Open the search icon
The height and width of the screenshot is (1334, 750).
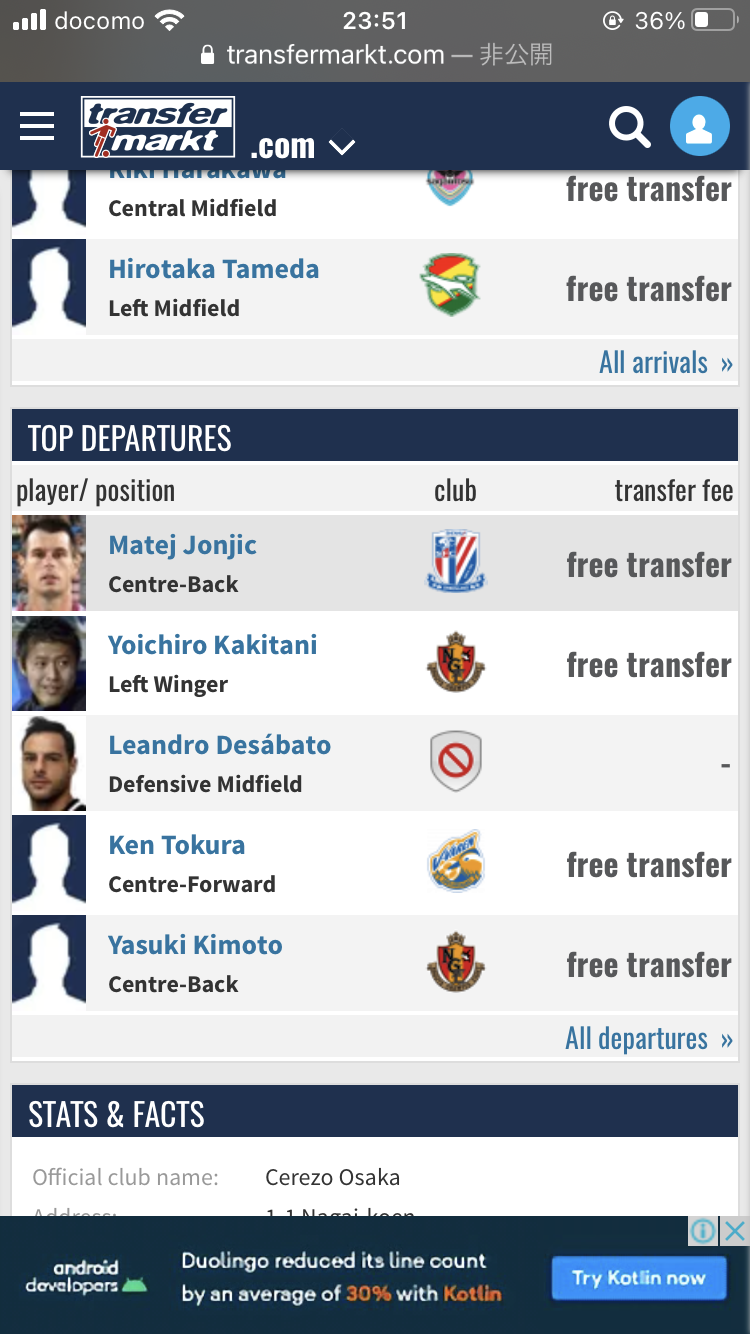click(x=630, y=127)
